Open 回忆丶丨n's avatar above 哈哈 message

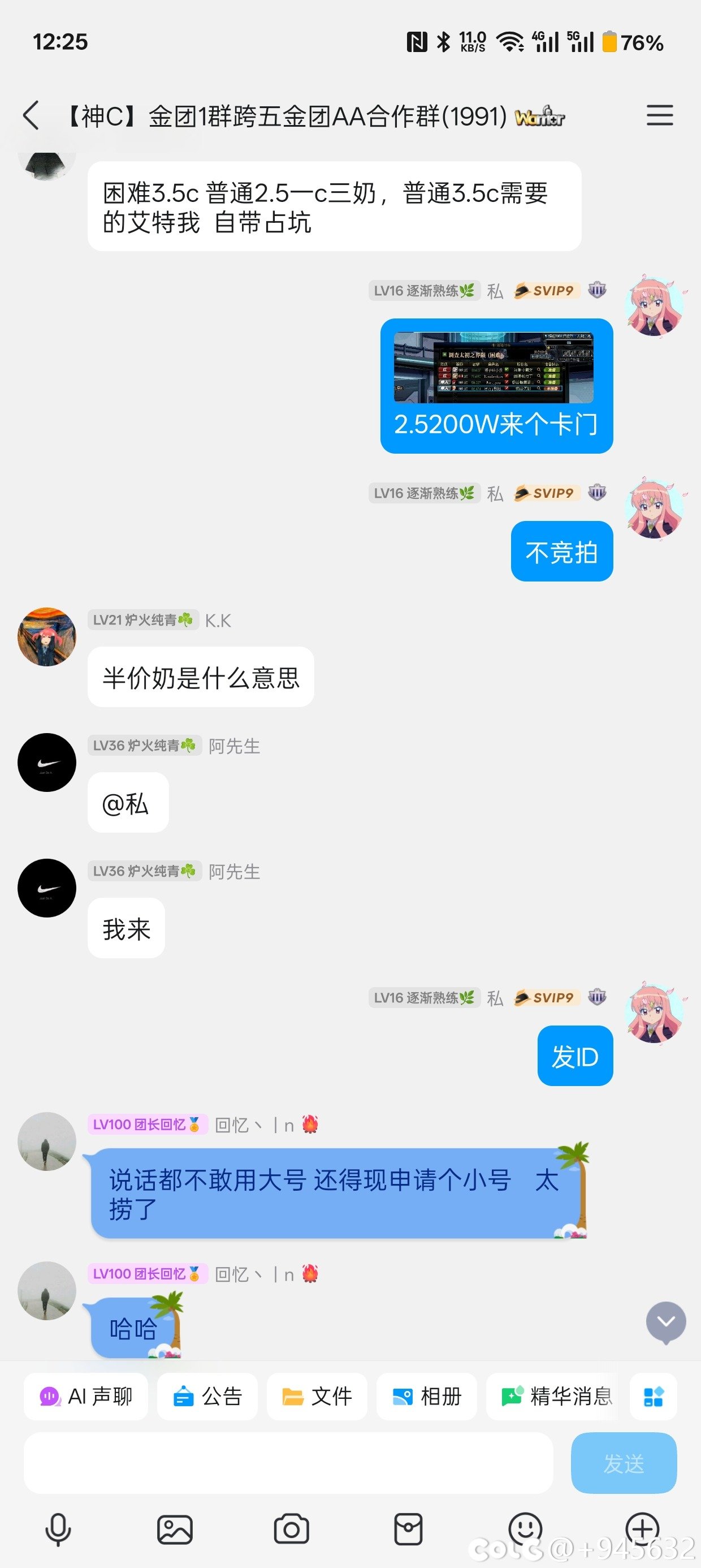(47, 1290)
